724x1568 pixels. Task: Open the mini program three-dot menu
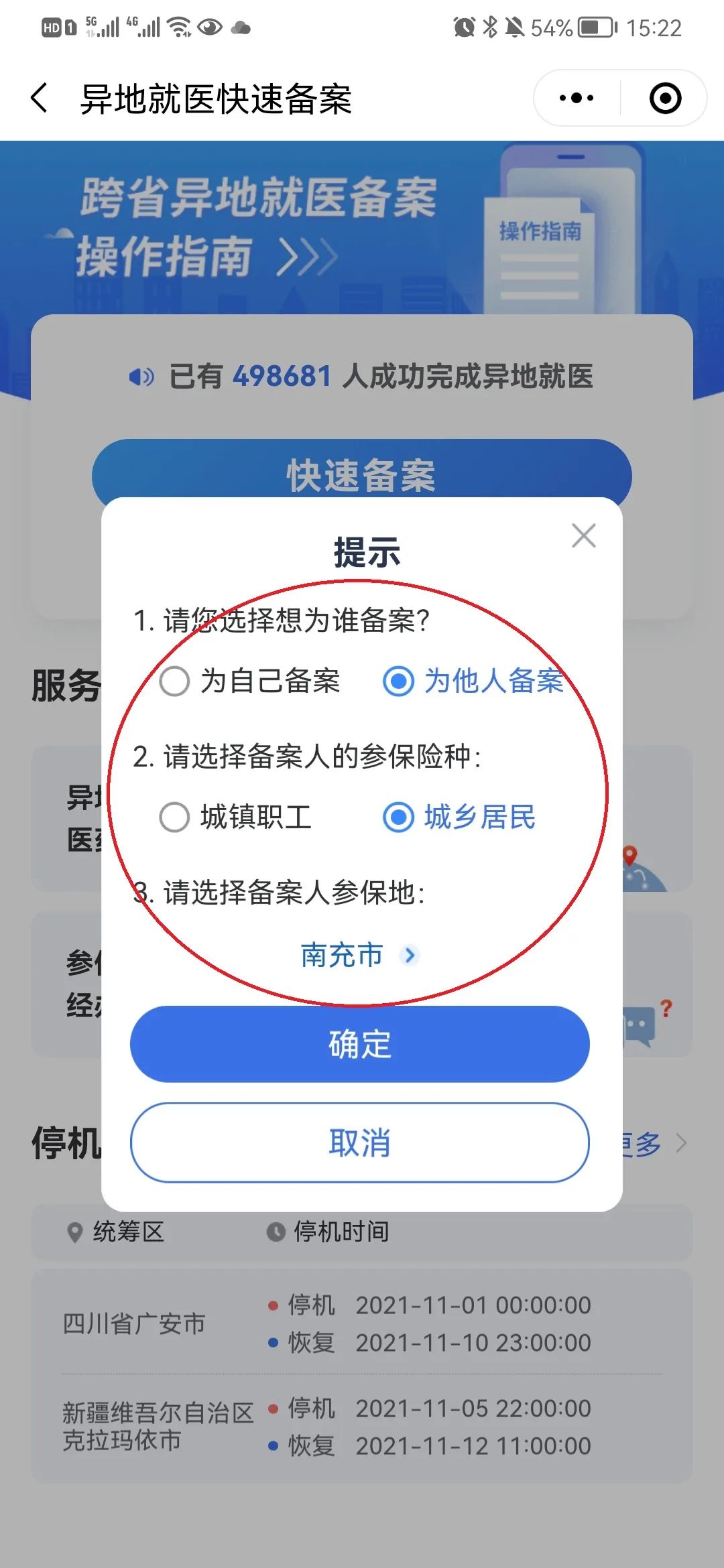coord(577,99)
